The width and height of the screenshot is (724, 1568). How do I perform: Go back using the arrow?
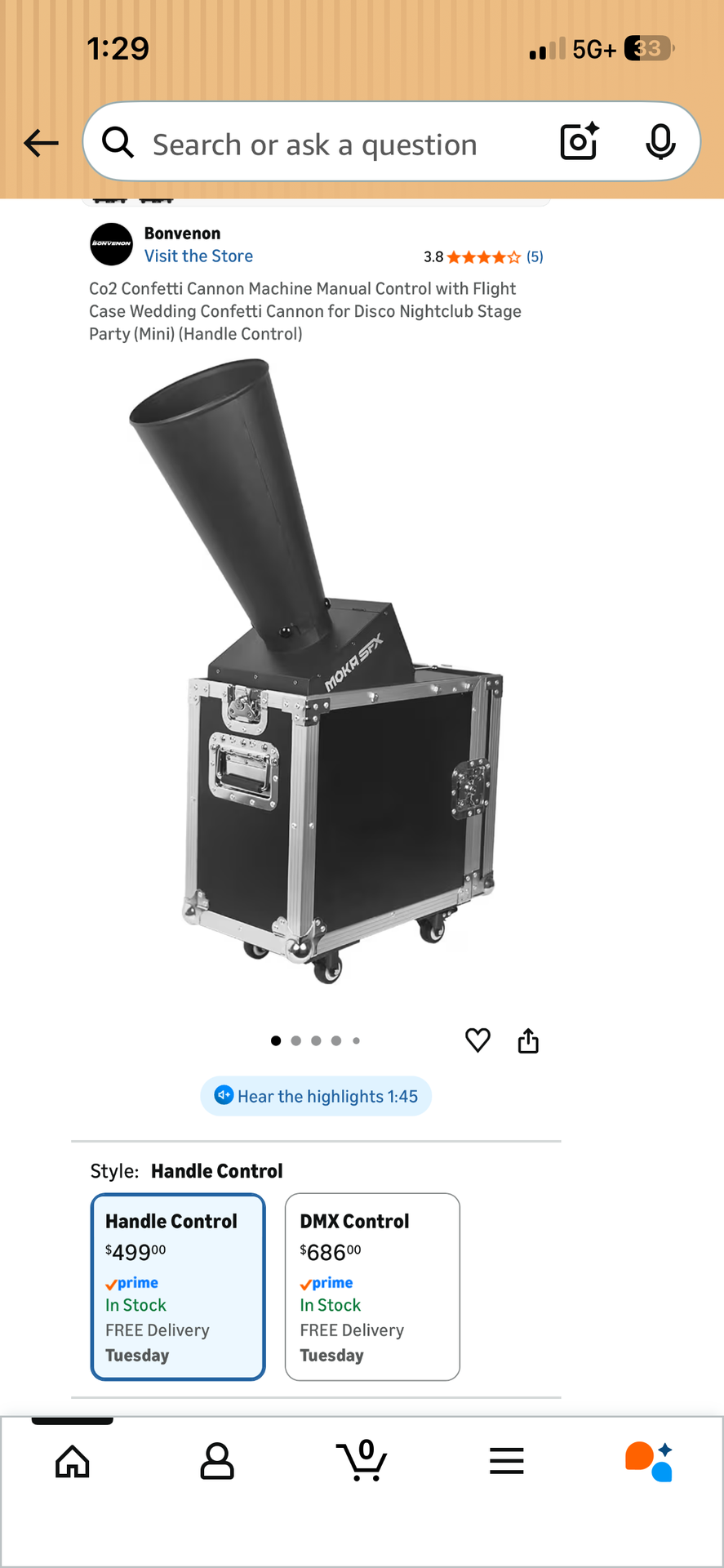(x=41, y=144)
